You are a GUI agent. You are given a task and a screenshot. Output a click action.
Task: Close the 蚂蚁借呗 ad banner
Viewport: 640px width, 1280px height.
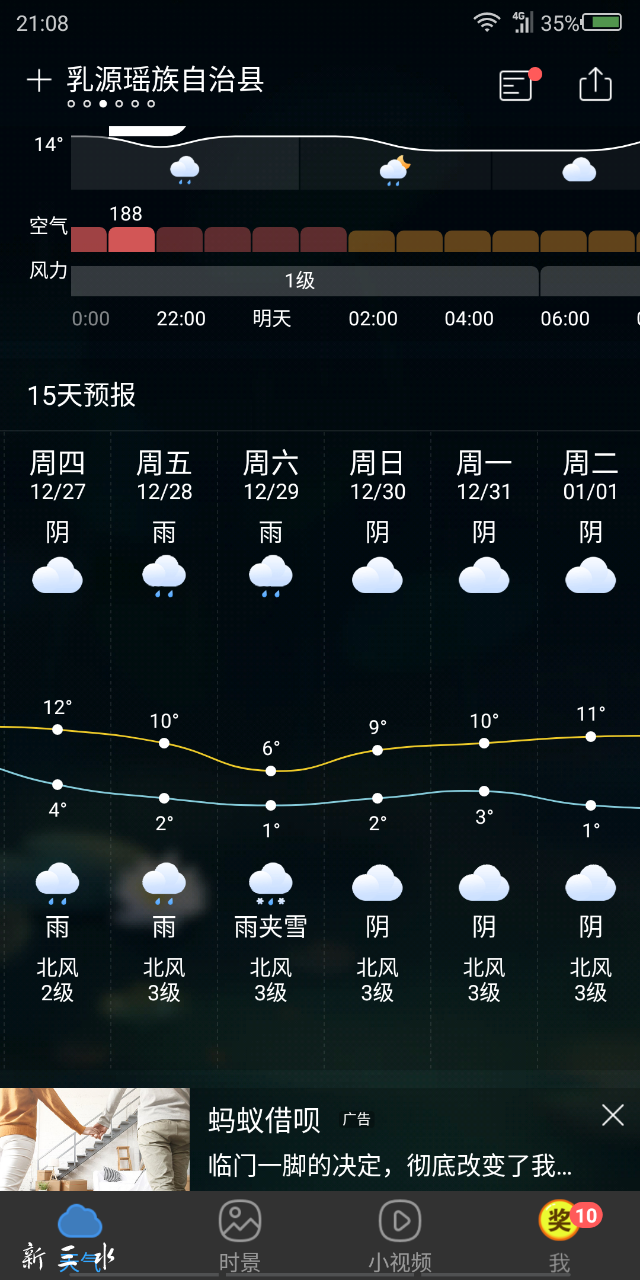coord(612,1115)
